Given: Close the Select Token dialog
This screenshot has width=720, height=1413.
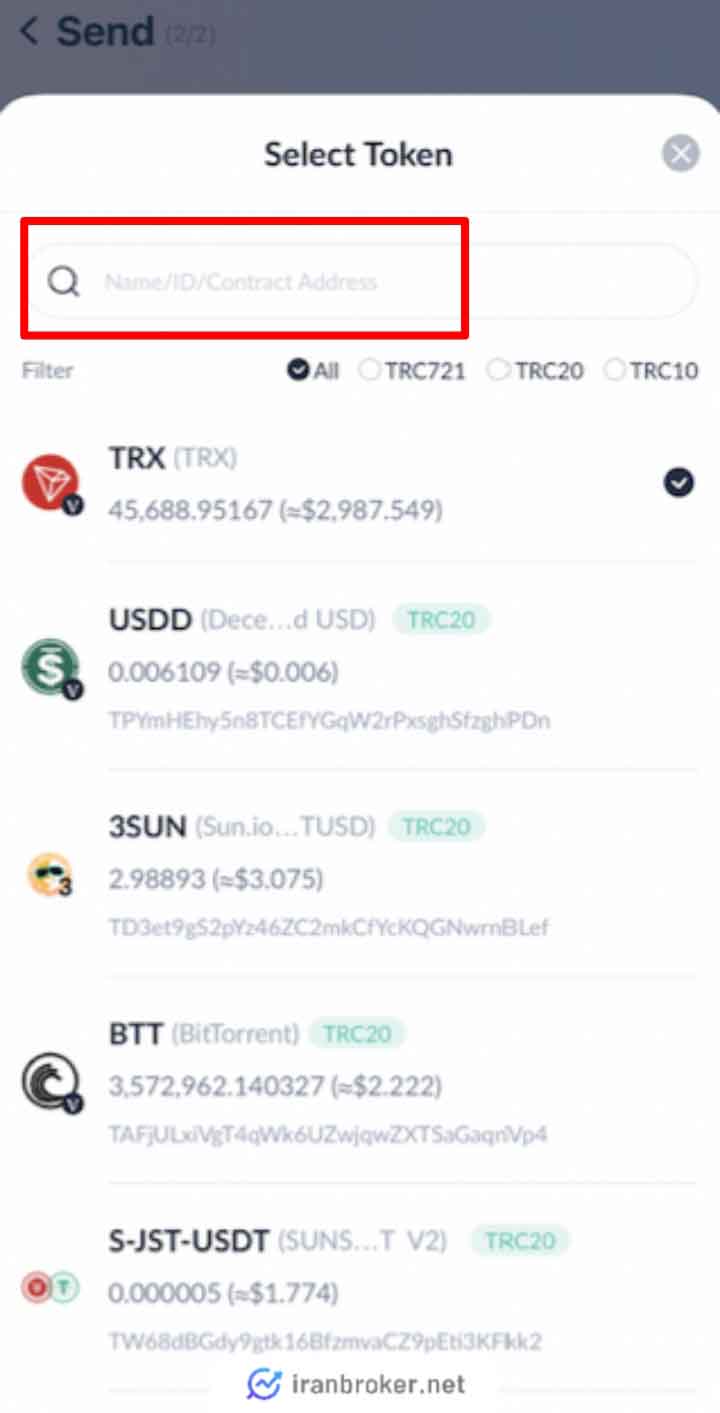Looking at the screenshot, I should click(x=681, y=154).
